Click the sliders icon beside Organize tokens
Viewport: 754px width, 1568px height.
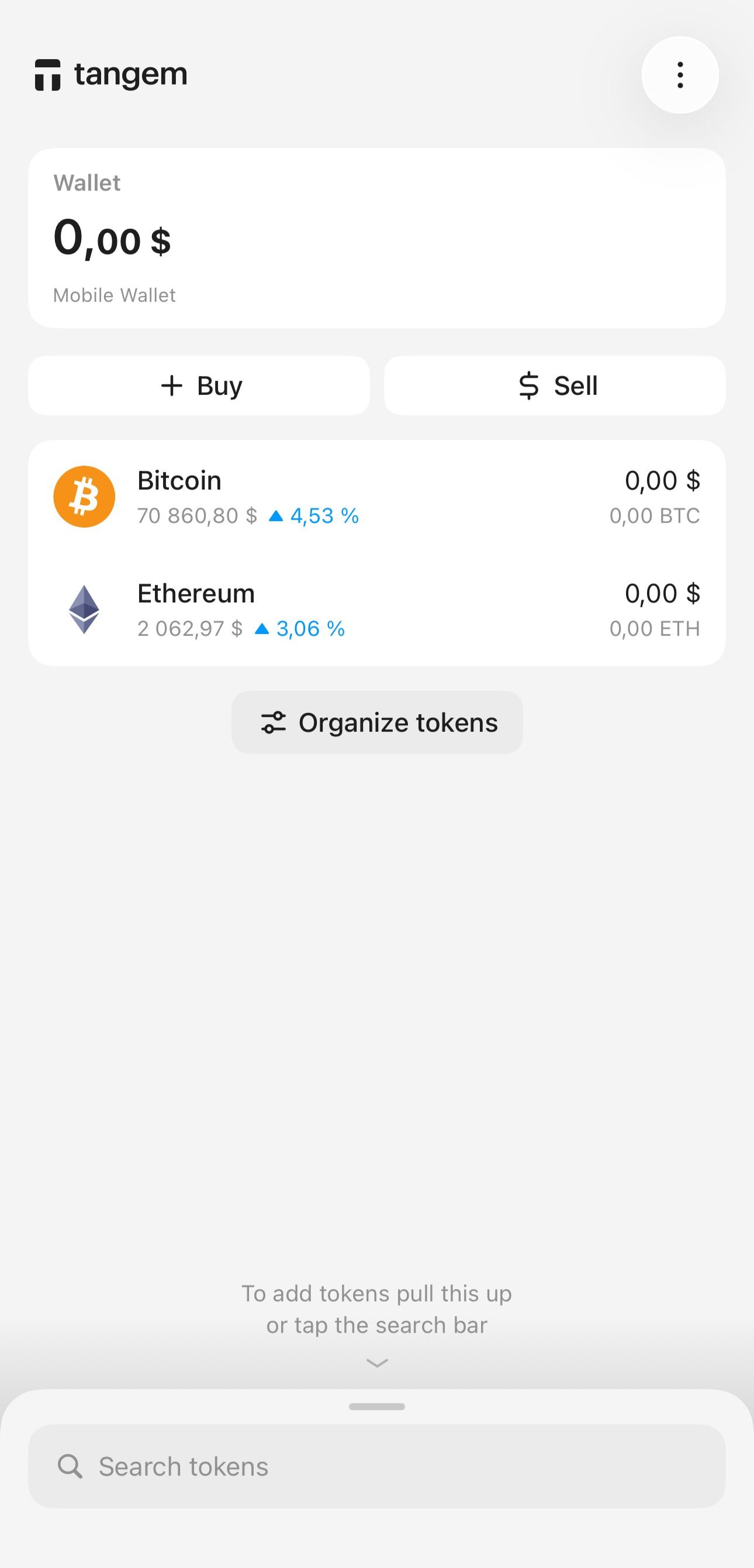click(x=275, y=722)
